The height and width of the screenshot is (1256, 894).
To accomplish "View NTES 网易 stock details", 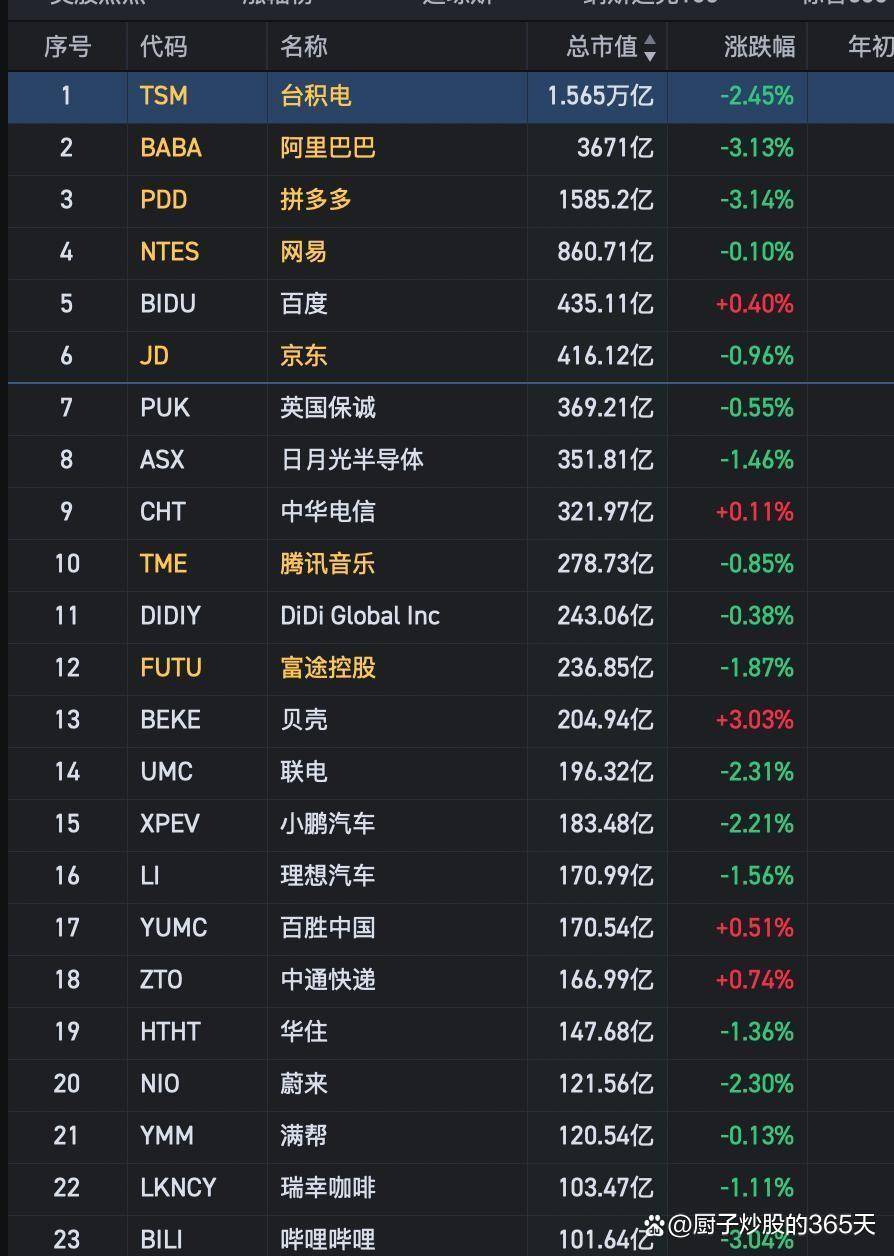I will click(304, 252).
